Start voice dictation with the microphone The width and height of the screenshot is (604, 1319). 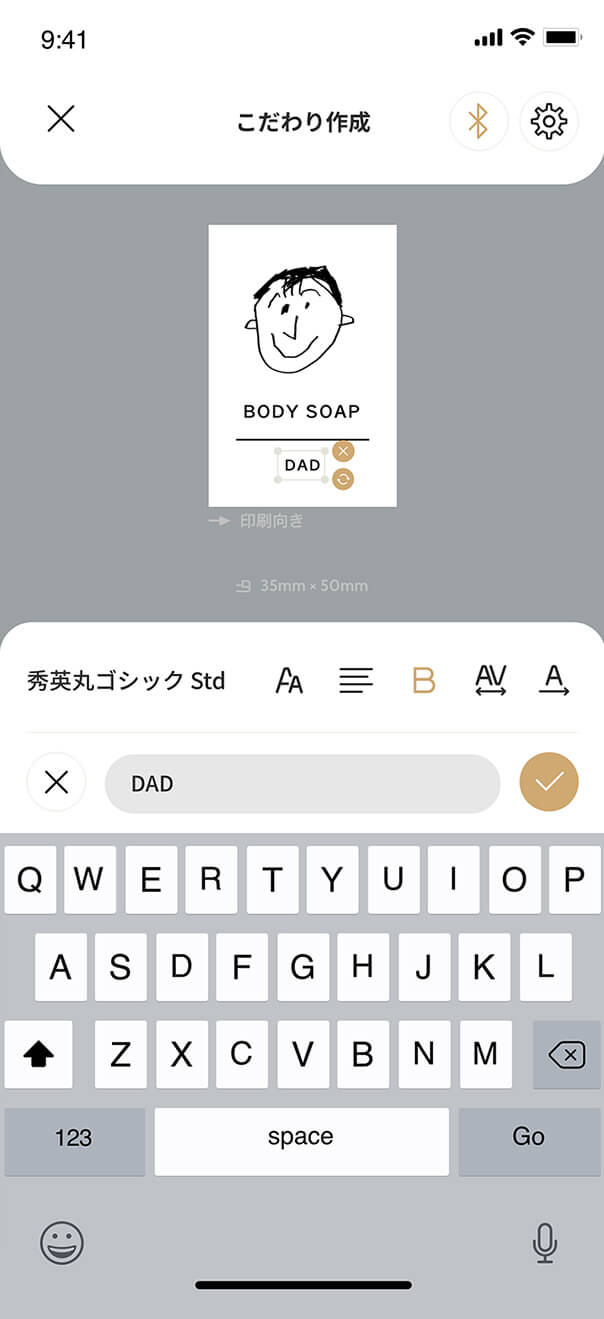tap(544, 1242)
